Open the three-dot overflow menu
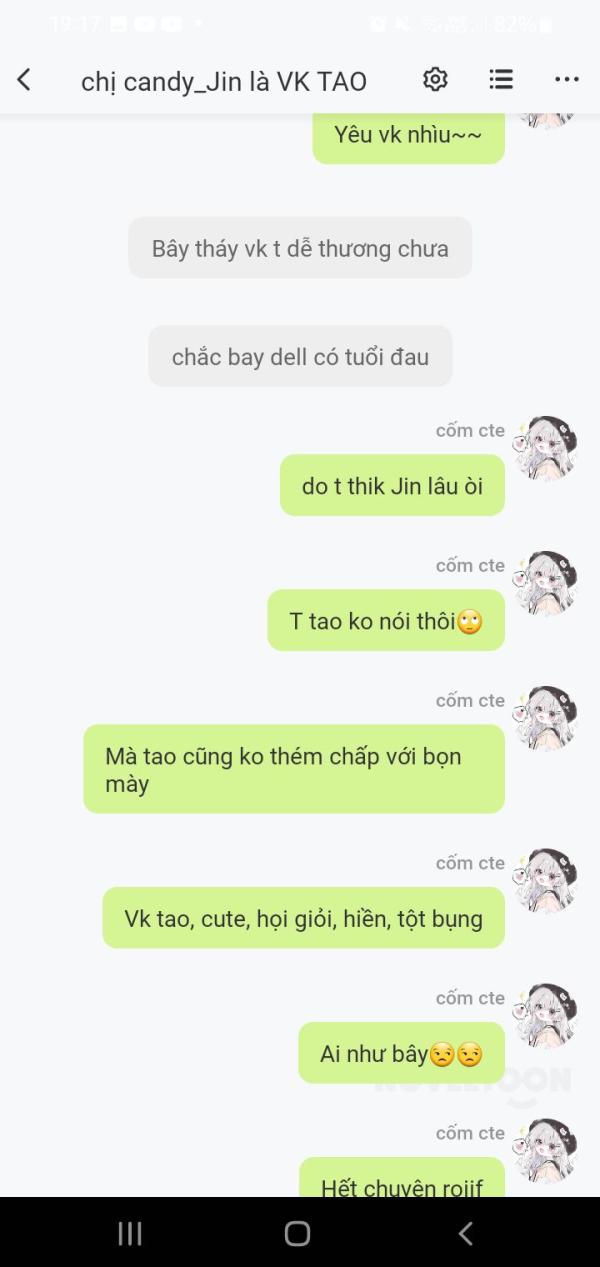The width and height of the screenshot is (600, 1267). [x=567, y=80]
